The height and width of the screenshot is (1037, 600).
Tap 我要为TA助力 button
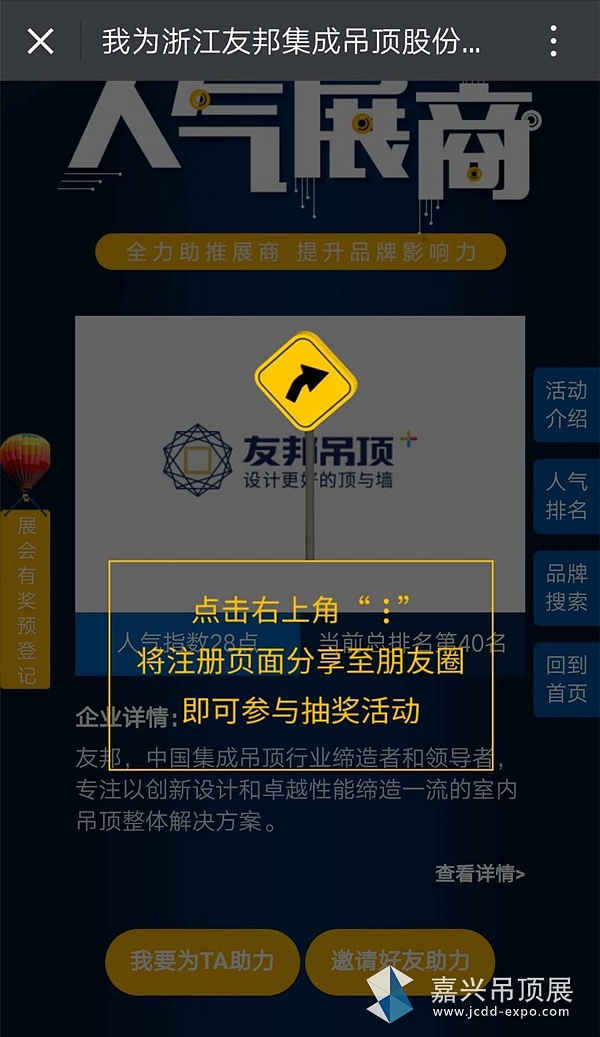(x=202, y=962)
